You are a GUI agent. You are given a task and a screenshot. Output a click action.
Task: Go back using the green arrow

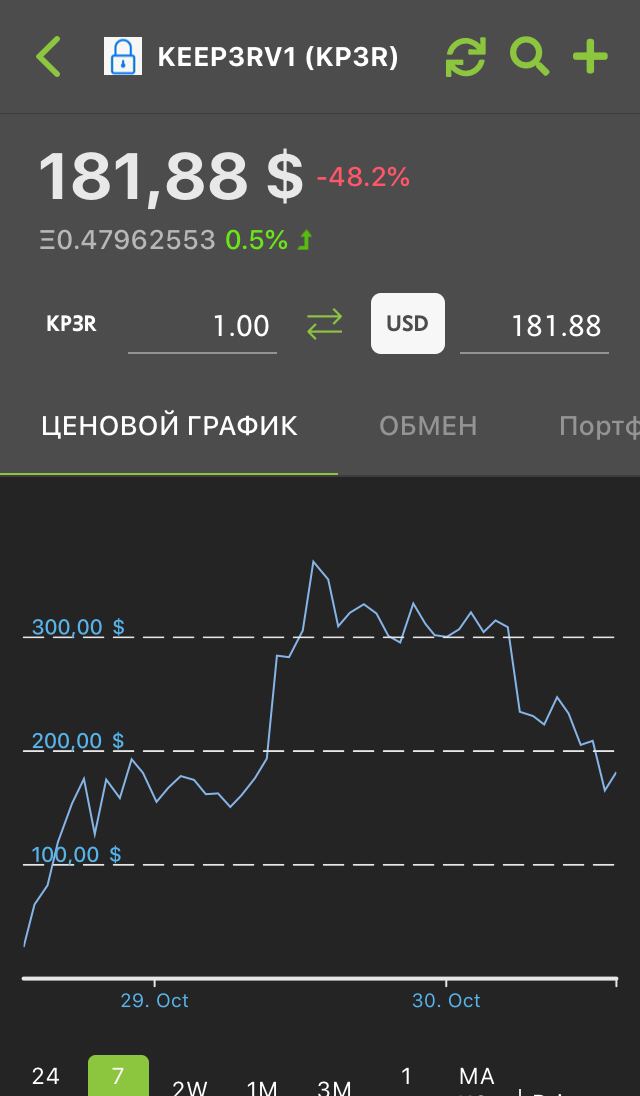[49, 57]
